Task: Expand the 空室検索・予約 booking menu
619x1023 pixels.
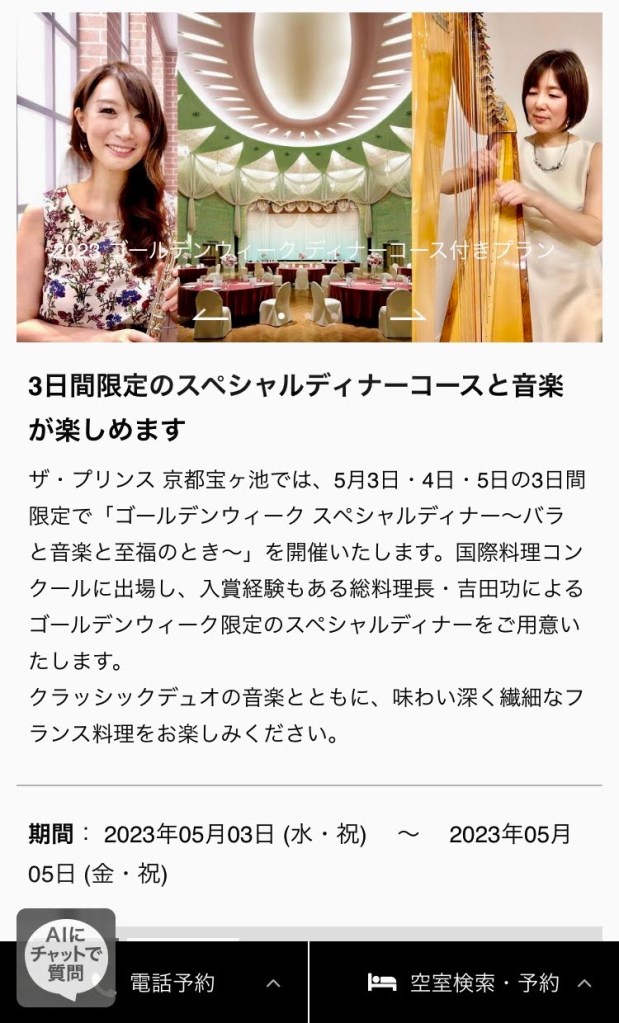Action: [x=480, y=983]
